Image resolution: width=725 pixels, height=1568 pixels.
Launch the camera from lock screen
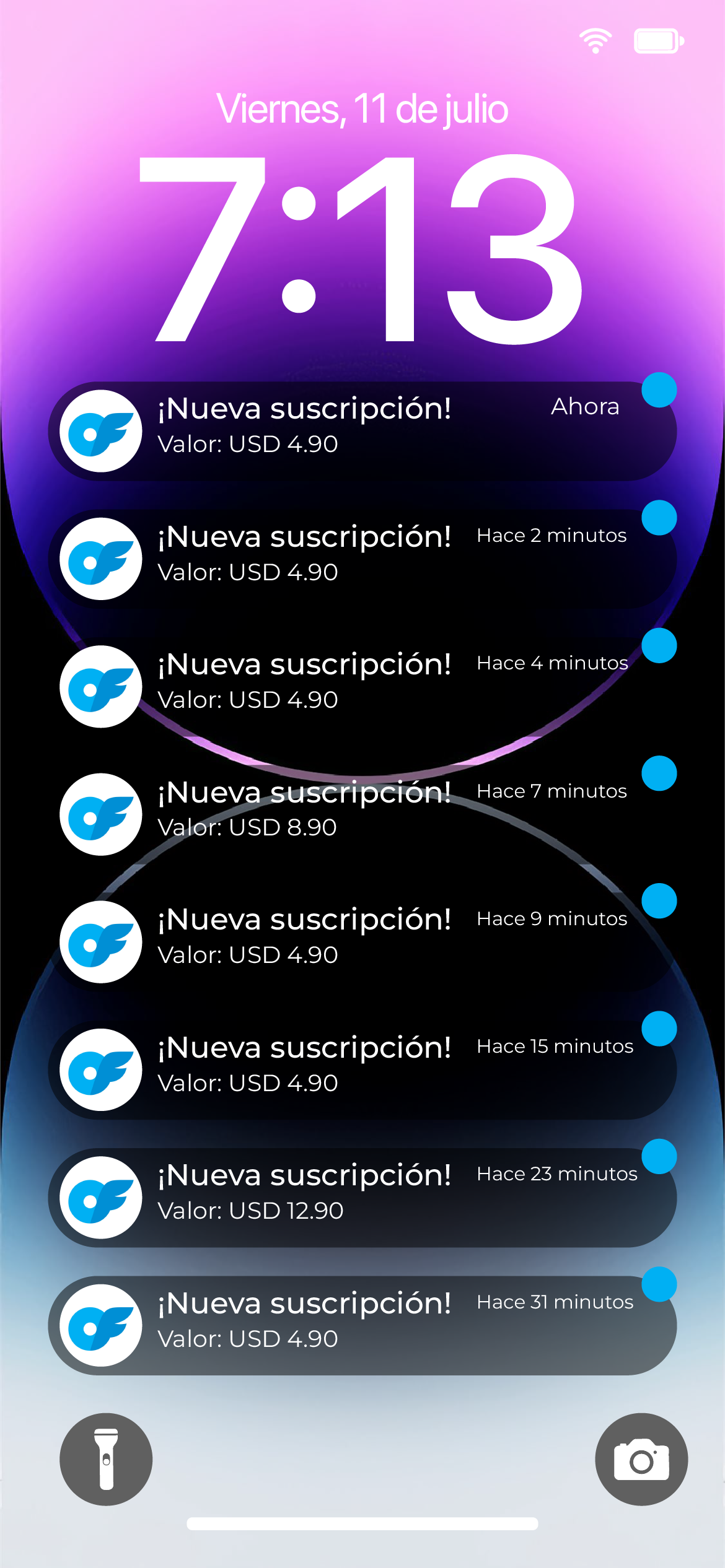pos(641,1459)
